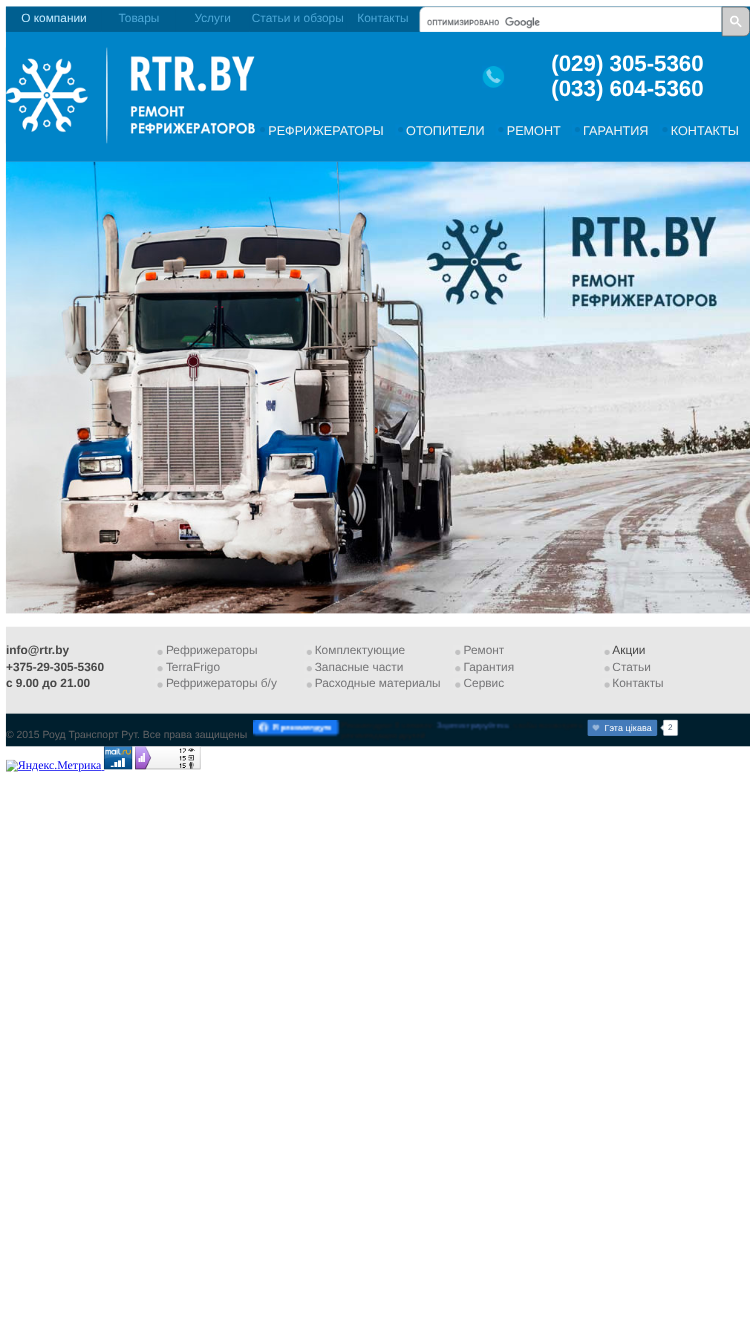
Task: Open the Яндекс.Метрика link
Action: pos(54,765)
